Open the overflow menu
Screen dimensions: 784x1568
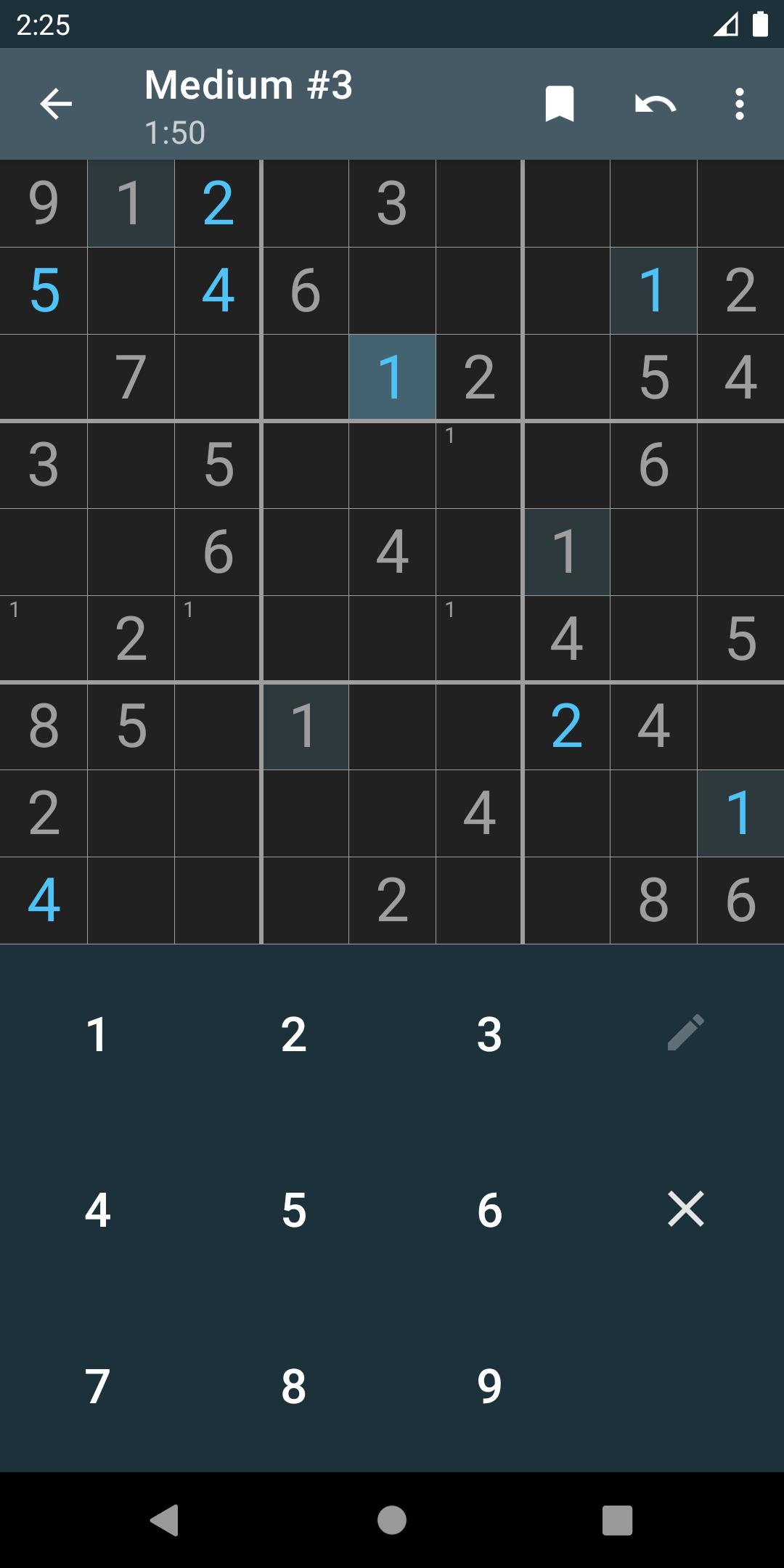click(x=739, y=104)
